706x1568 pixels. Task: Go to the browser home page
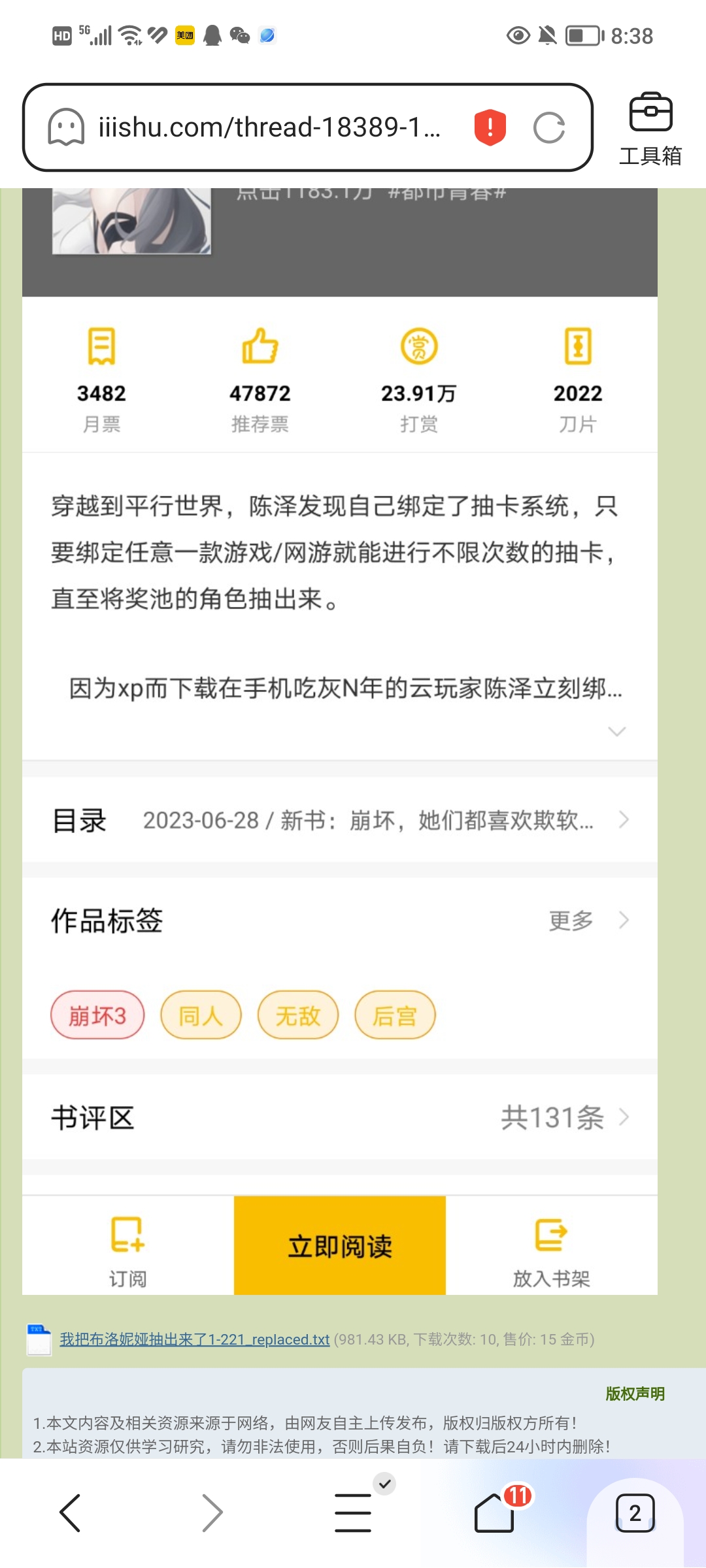click(x=494, y=1512)
